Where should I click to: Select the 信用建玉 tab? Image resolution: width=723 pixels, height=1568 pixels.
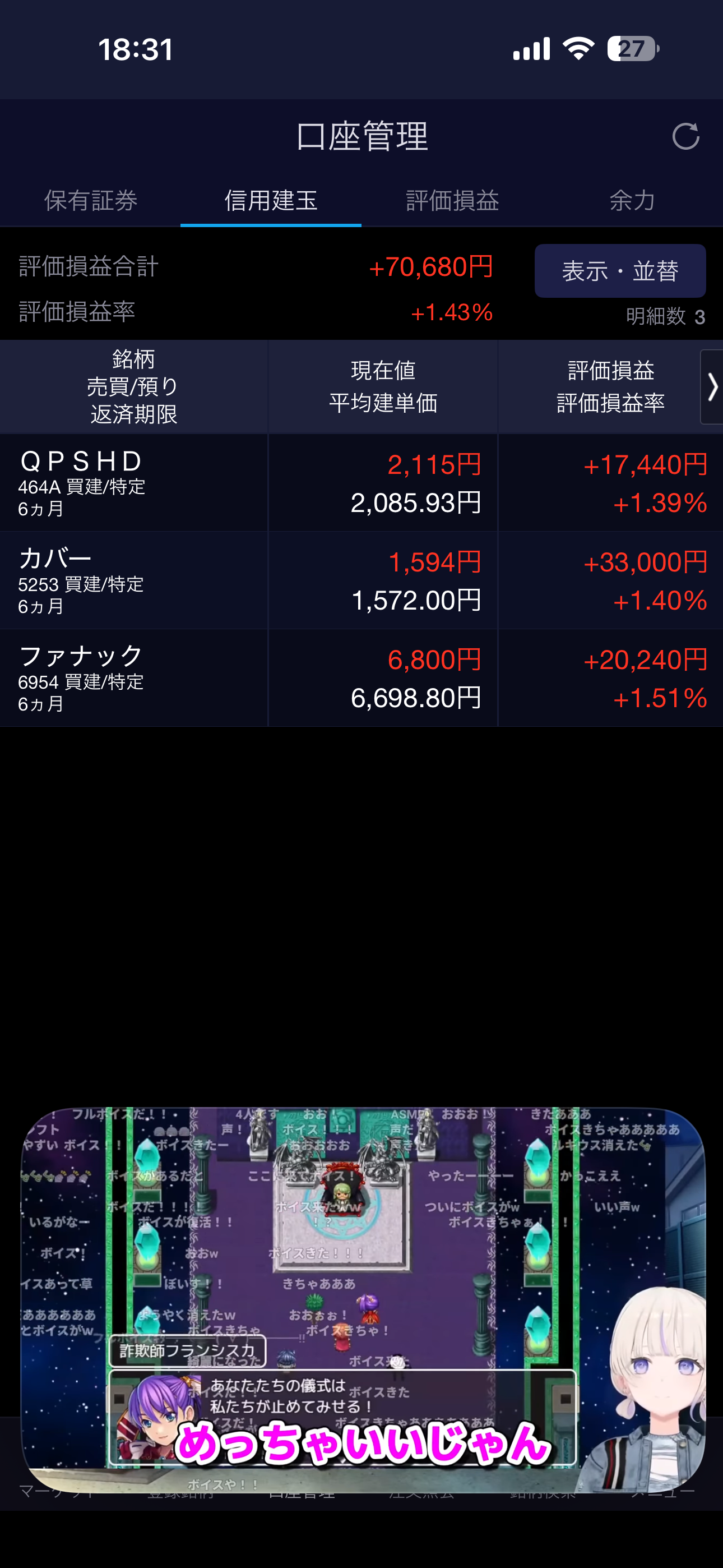271,200
